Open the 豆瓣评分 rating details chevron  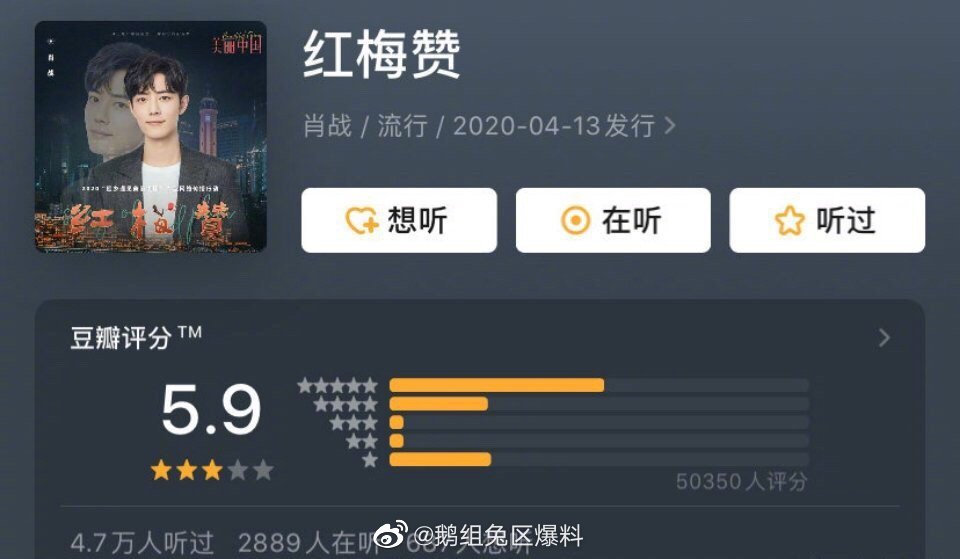pyautogui.click(x=883, y=338)
